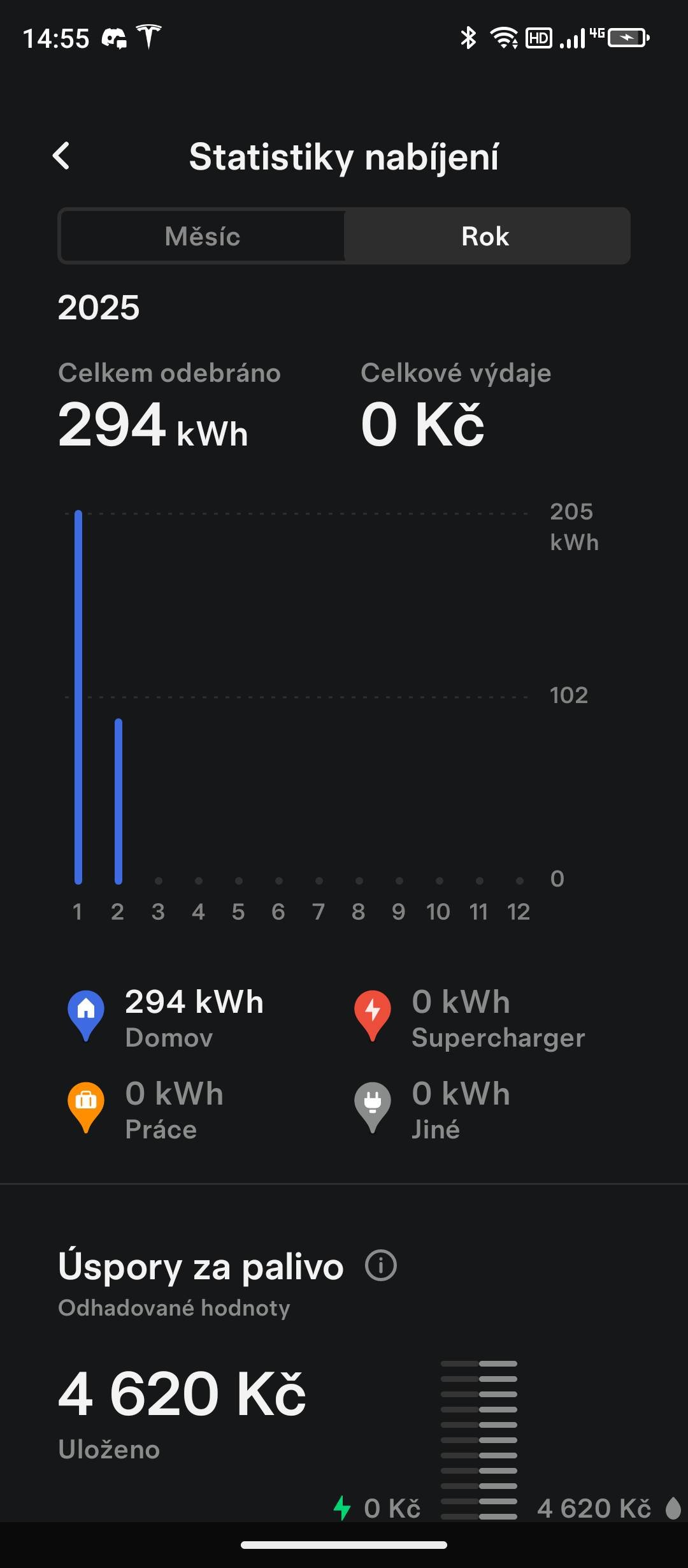Select the Rok tab
The image size is (688, 1568).
click(x=485, y=236)
